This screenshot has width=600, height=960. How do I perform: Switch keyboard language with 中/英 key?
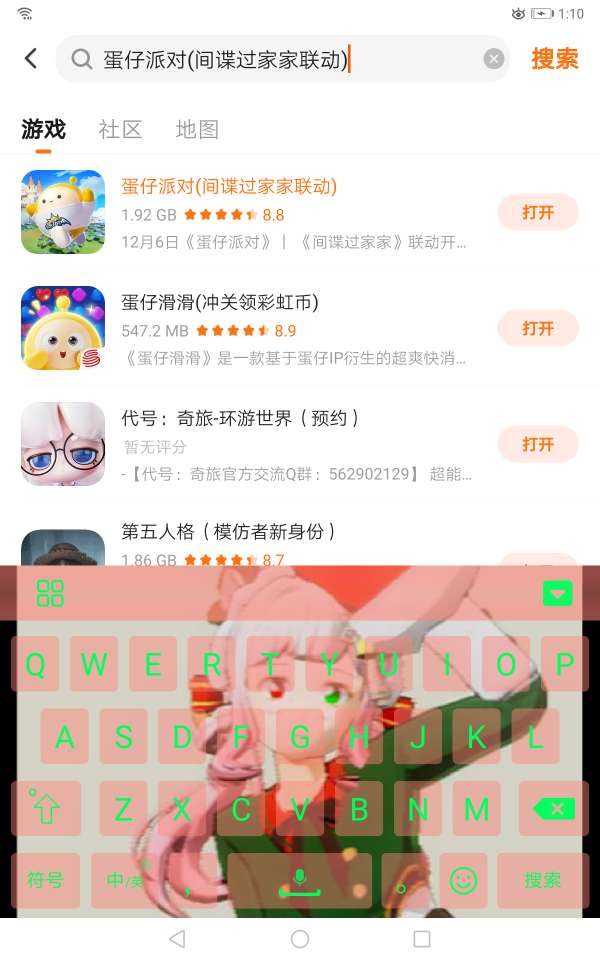coord(125,880)
